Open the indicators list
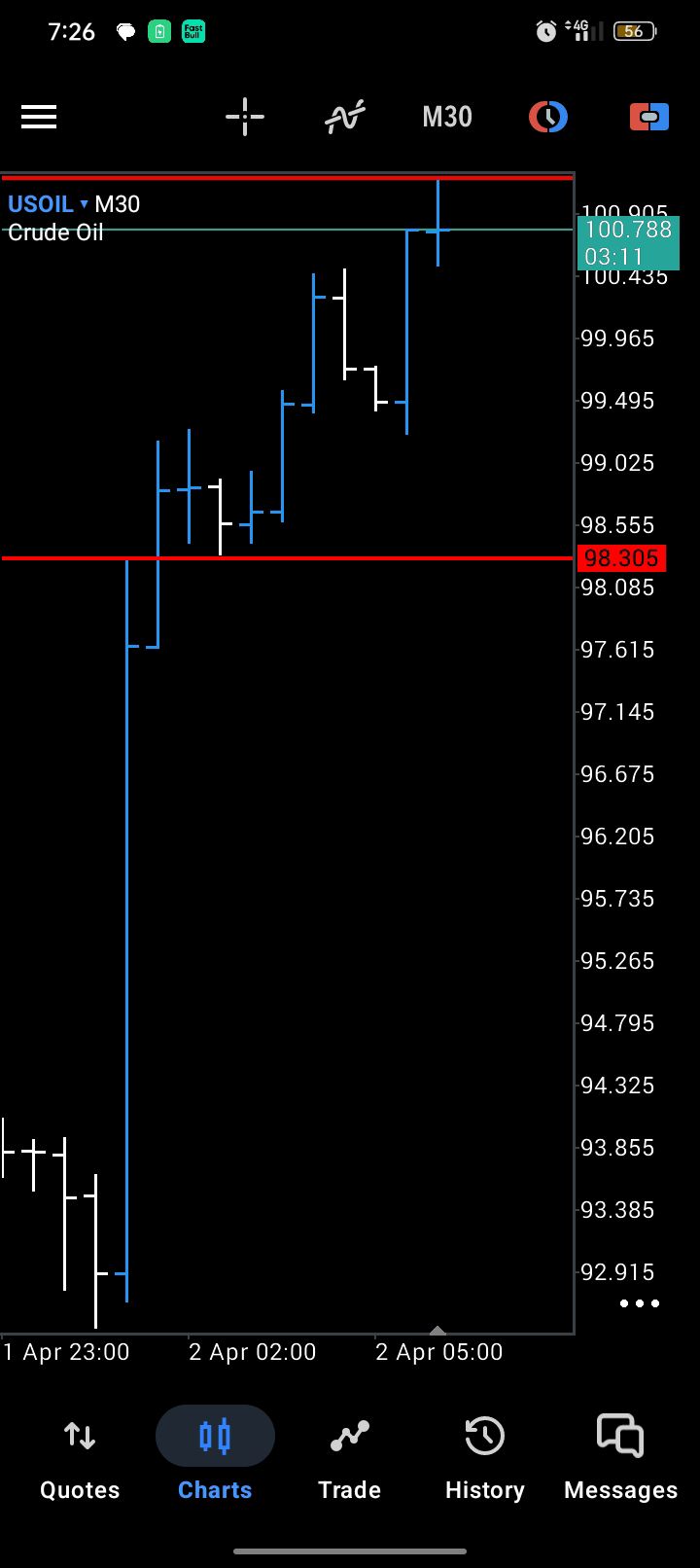 click(x=345, y=118)
